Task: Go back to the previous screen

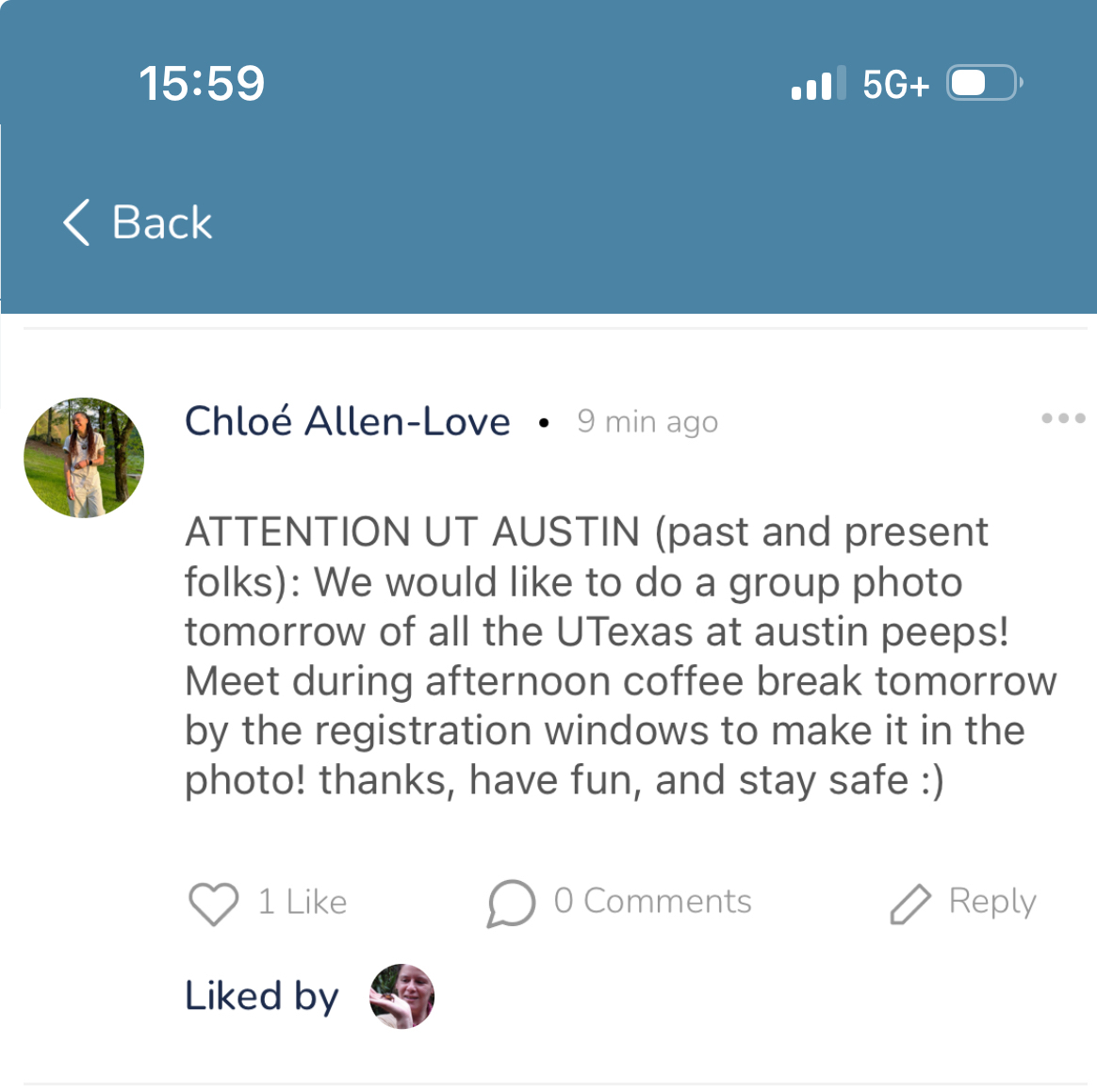Action: click(x=138, y=223)
